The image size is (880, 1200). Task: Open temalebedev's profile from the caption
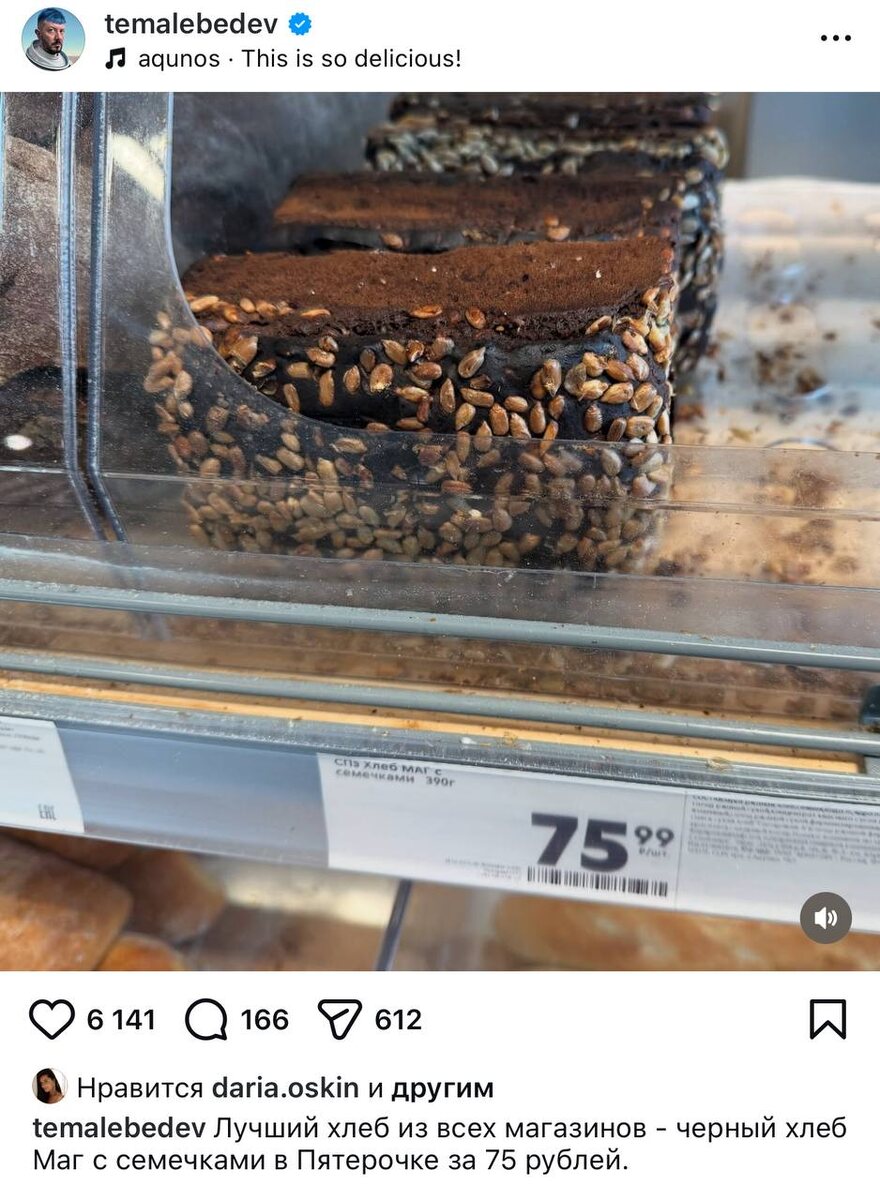tap(119, 1129)
